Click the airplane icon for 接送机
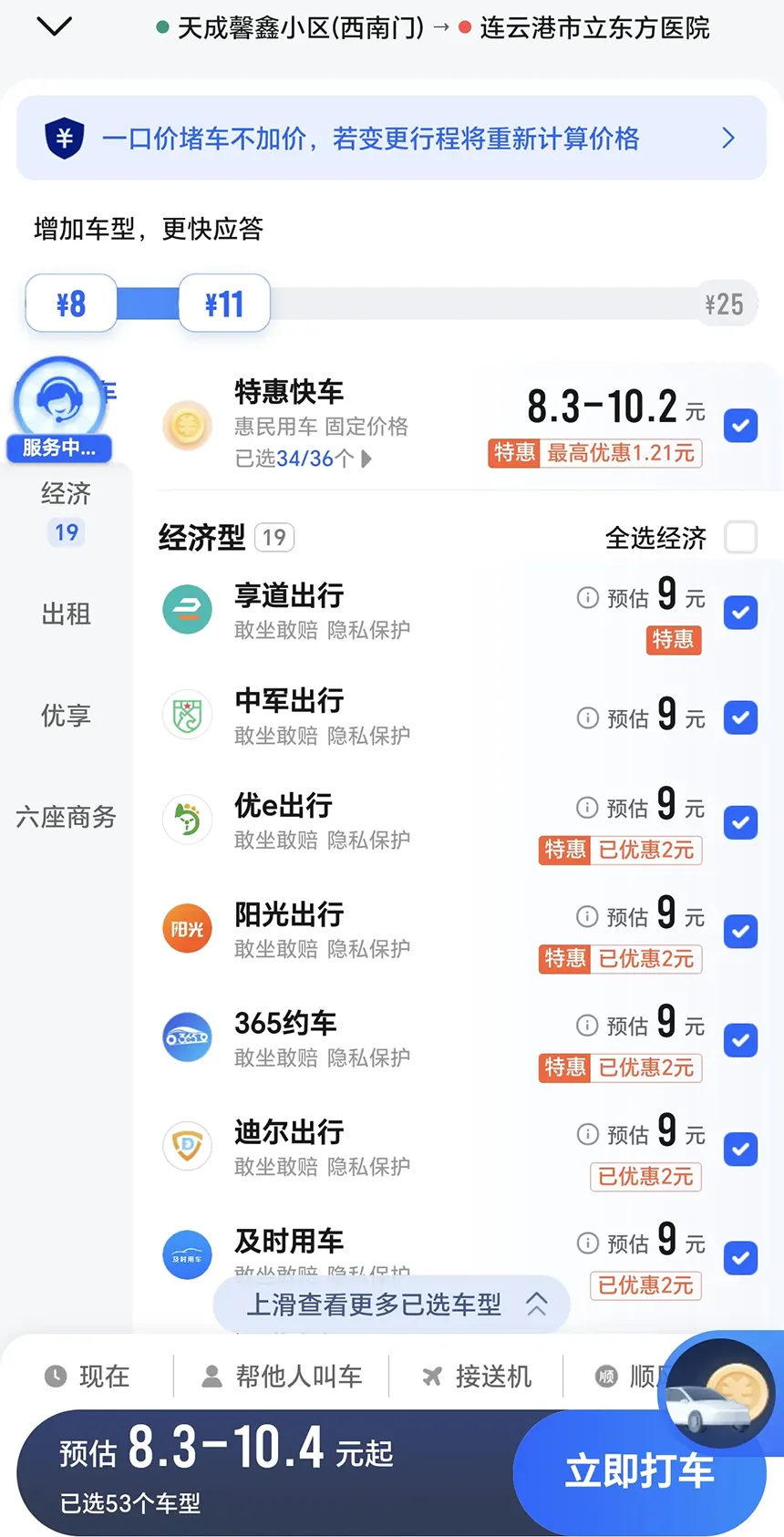Image resolution: width=784 pixels, height=1537 pixels. (x=435, y=1377)
